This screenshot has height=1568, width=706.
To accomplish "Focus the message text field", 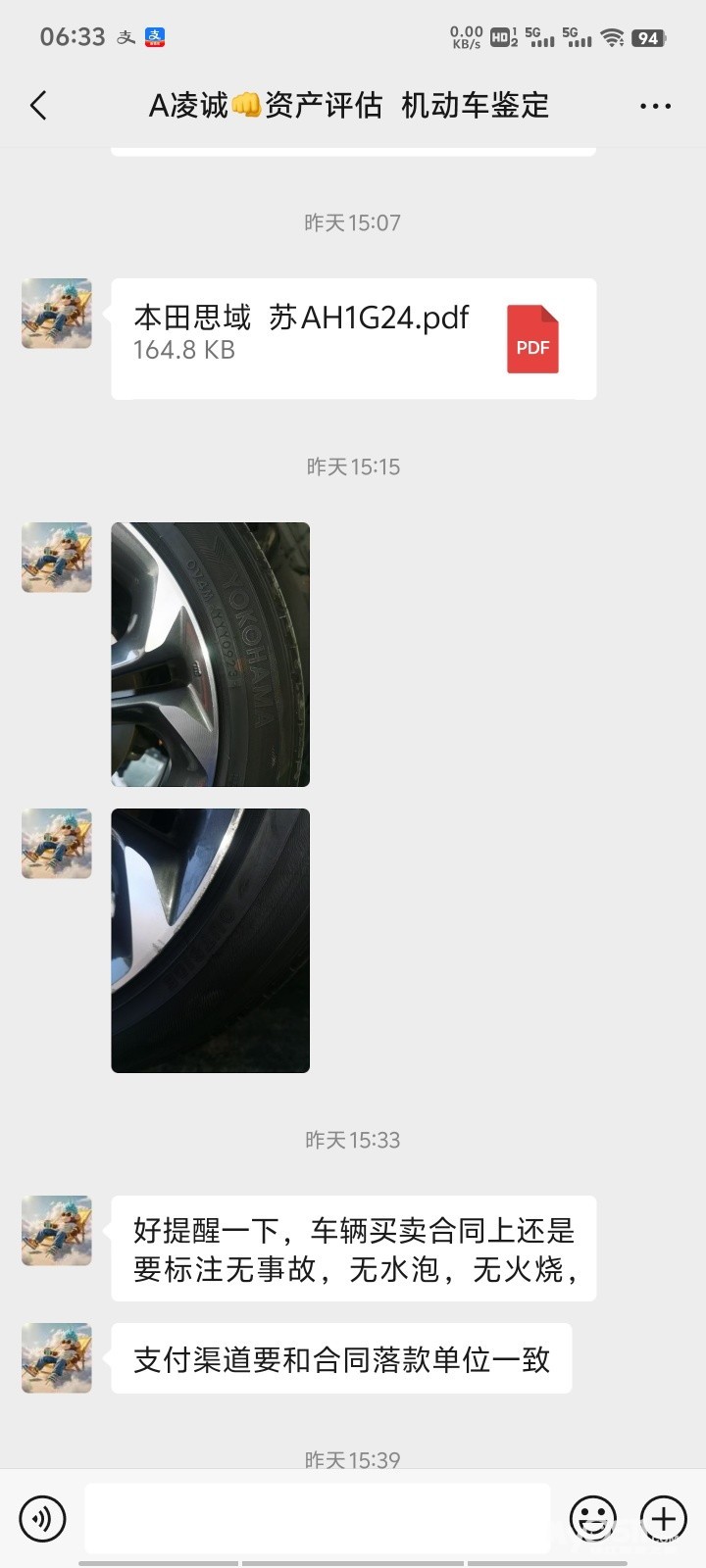I will click(x=317, y=1519).
